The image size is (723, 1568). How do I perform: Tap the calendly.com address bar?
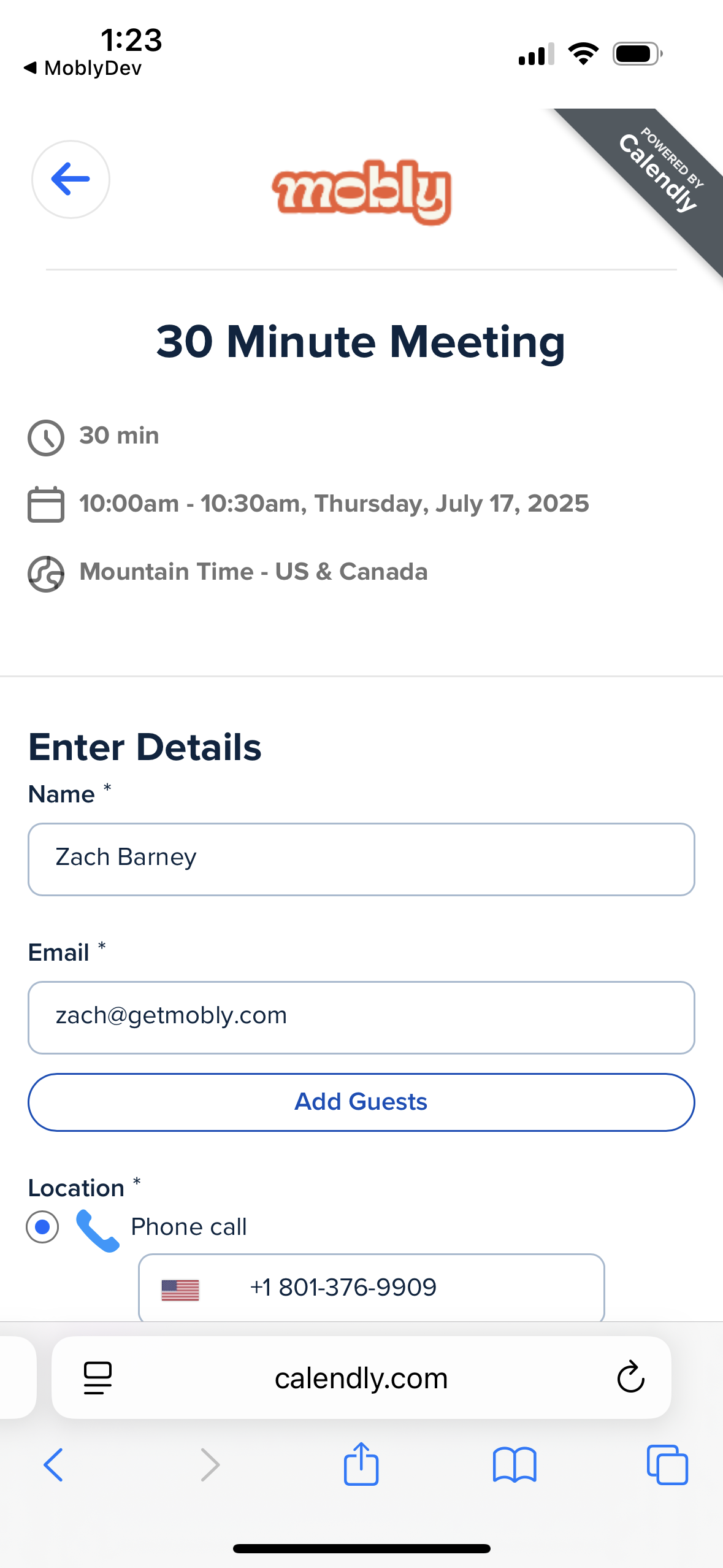pyautogui.click(x=361, y=1378)
